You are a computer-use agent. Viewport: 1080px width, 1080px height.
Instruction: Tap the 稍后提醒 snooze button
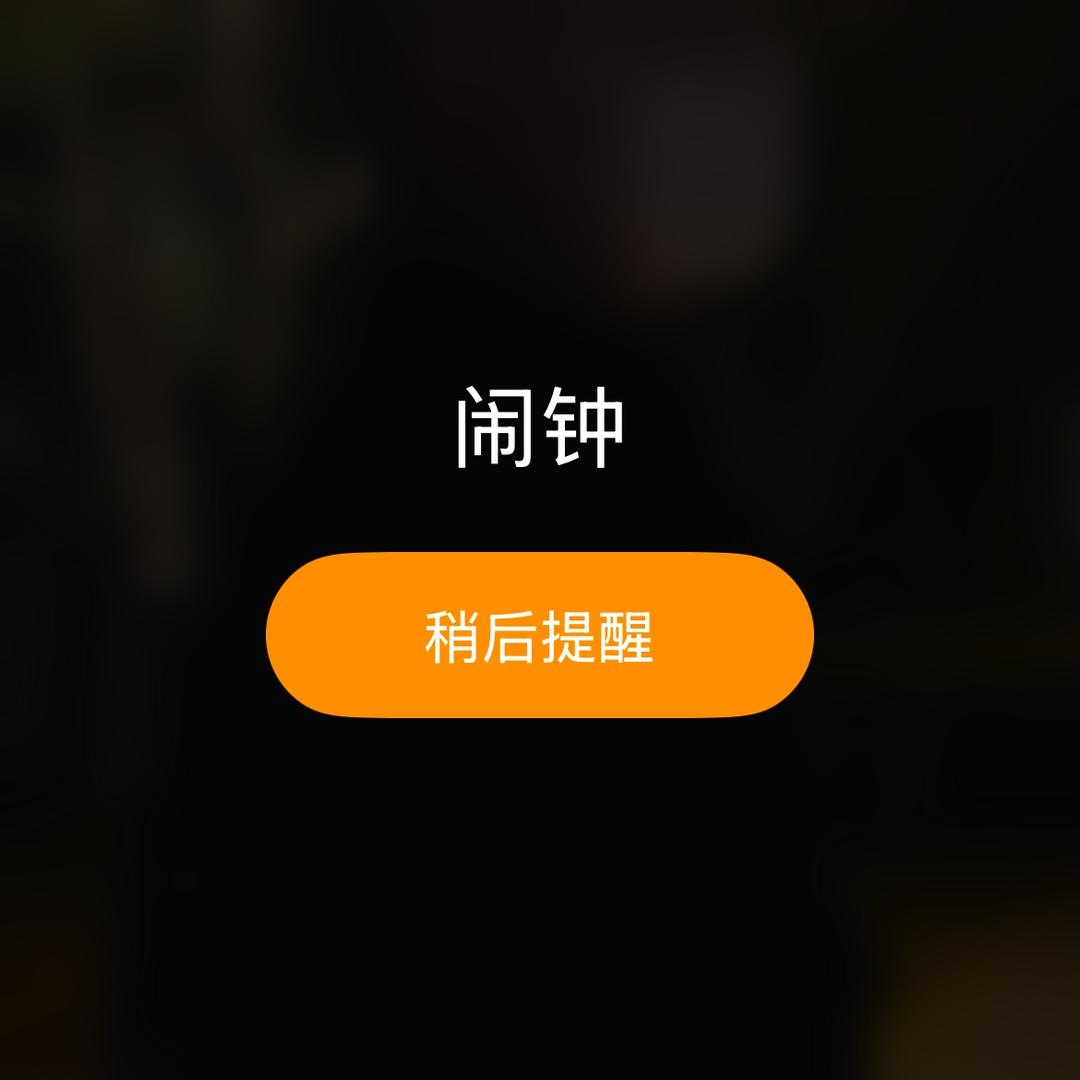[539, 635]
